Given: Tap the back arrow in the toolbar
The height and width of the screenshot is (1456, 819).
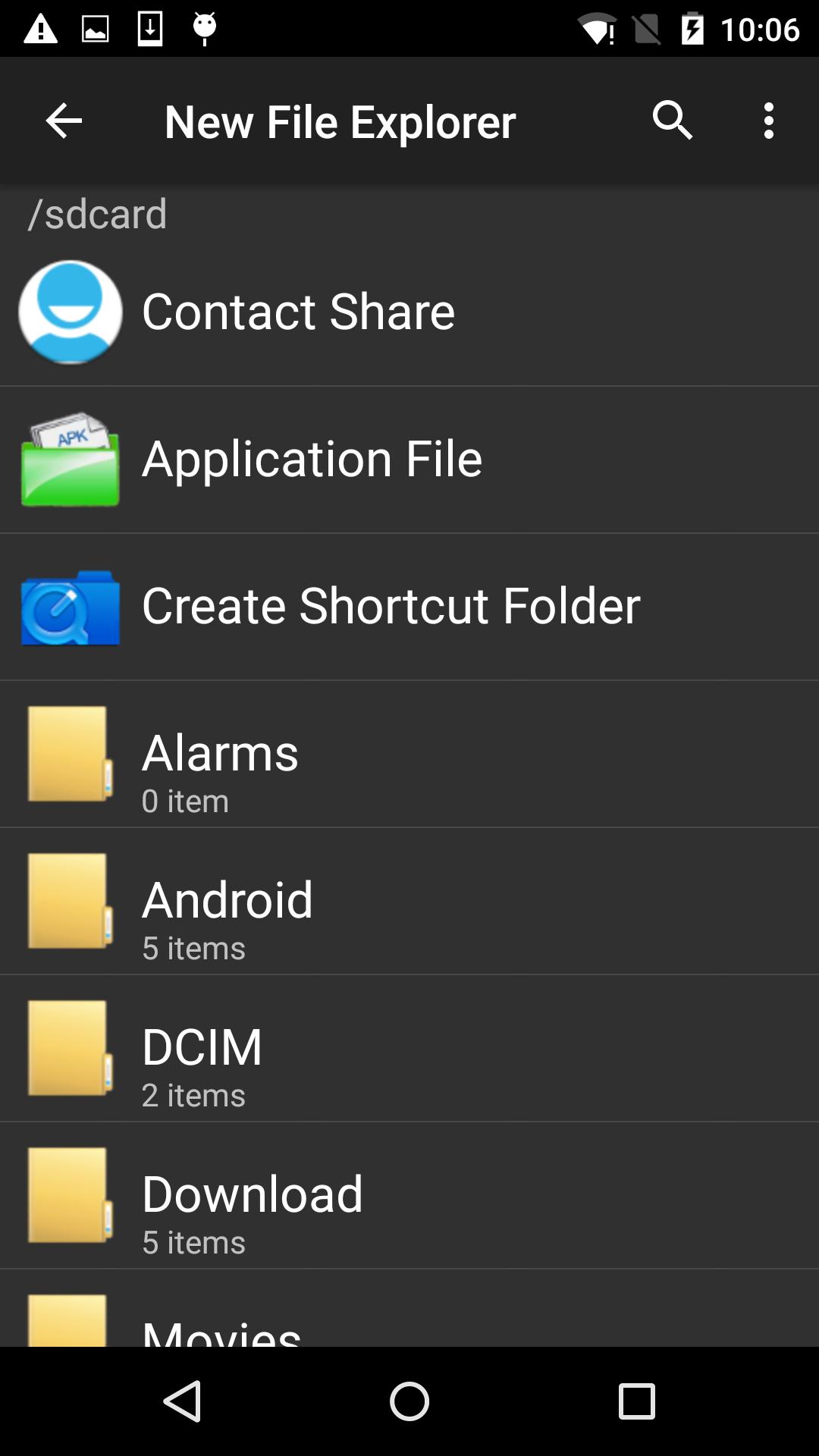Looking at the screenshot, I should click(x=64, y=121).
